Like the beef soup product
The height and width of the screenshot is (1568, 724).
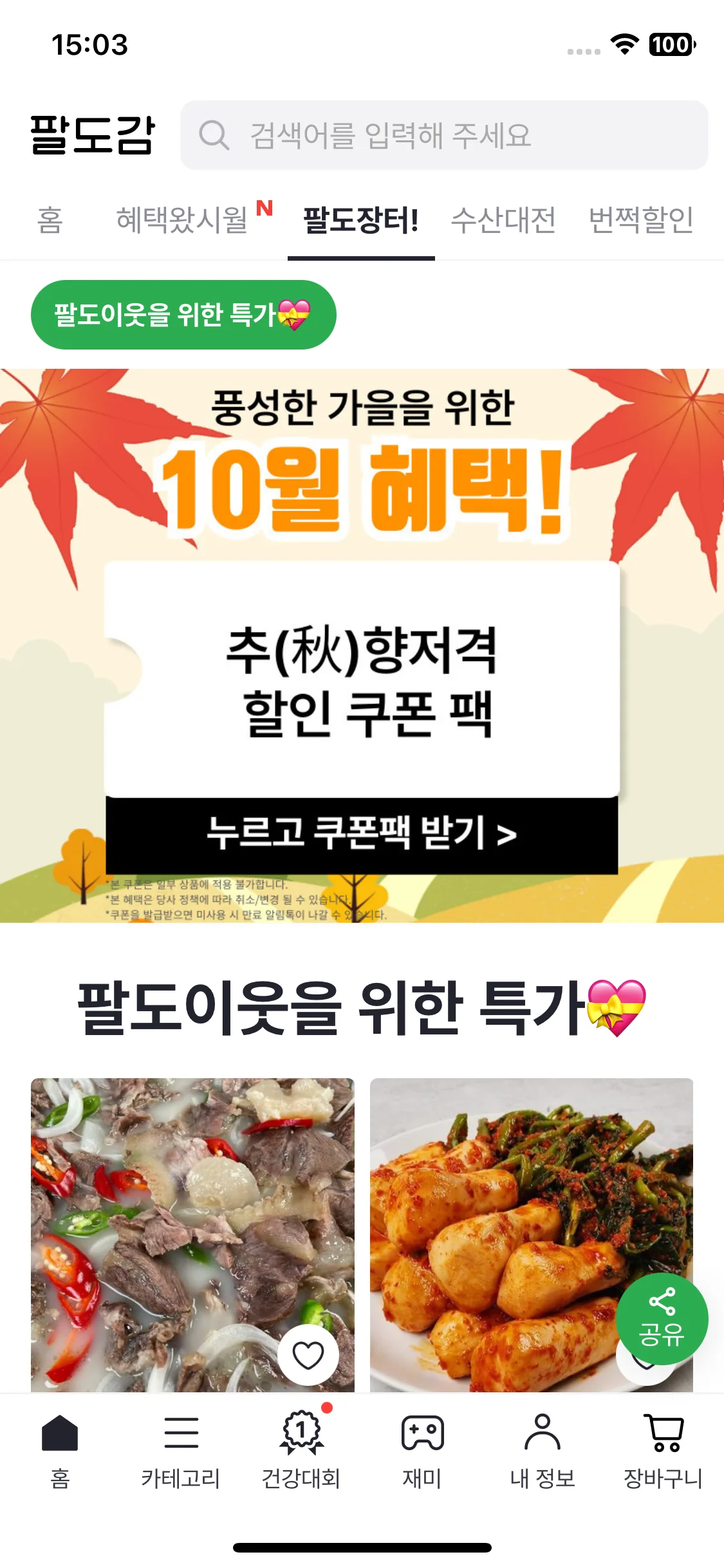pos(308,1354)
